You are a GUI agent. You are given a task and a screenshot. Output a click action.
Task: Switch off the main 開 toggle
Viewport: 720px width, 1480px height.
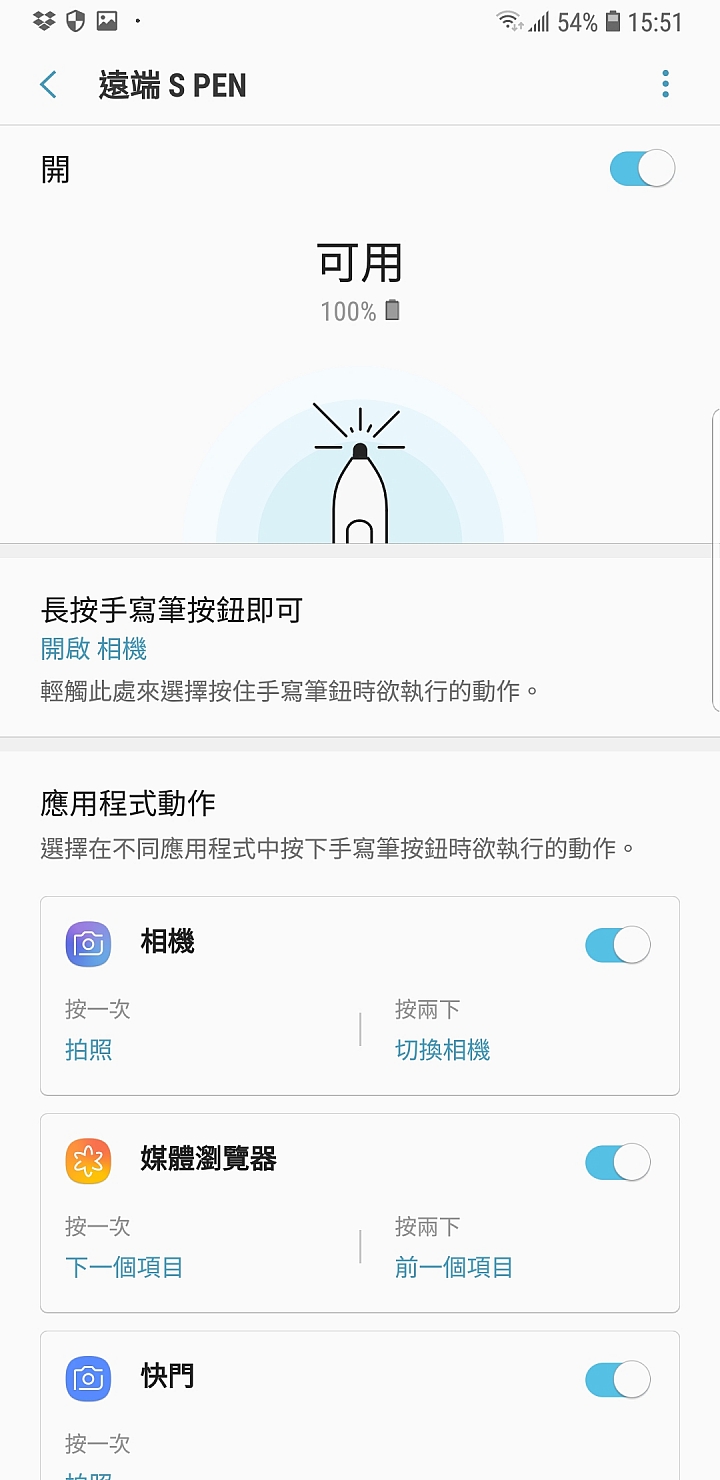click(x=641, y=168)
